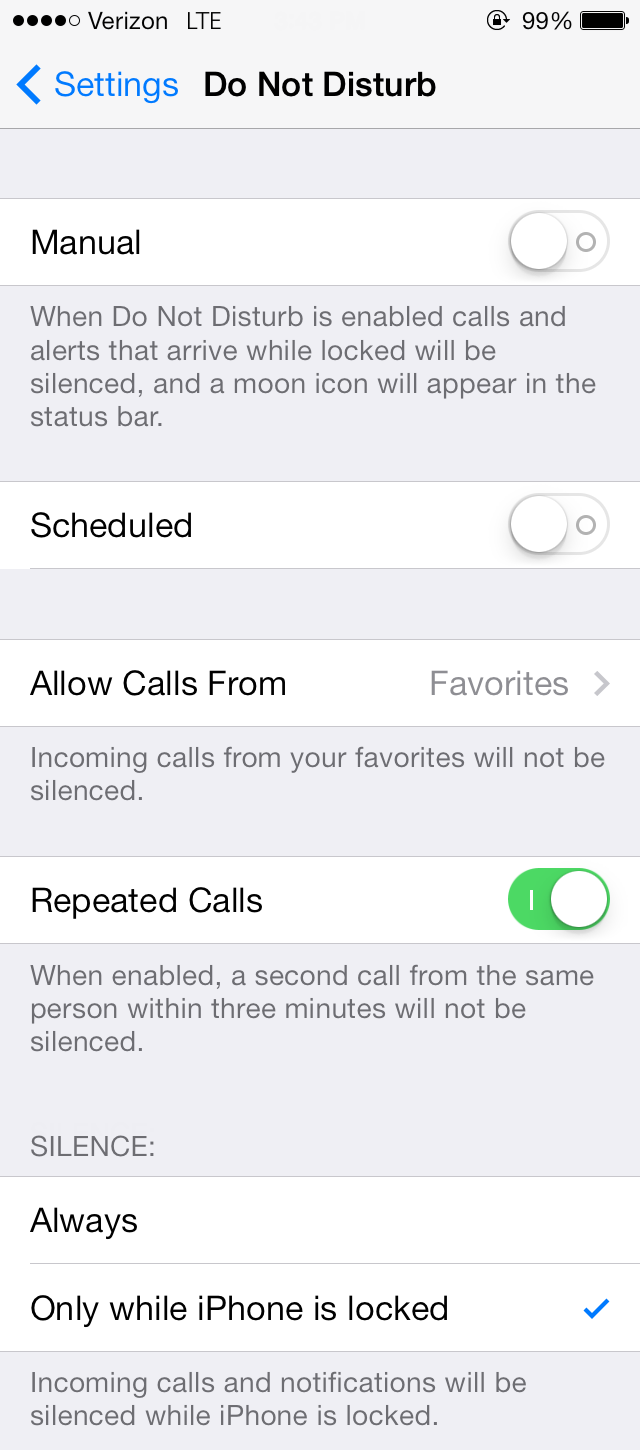The width and height of the screenshot is (640, 1450).
Task: Disable the Repeated Calls switch
Action: 559,900
